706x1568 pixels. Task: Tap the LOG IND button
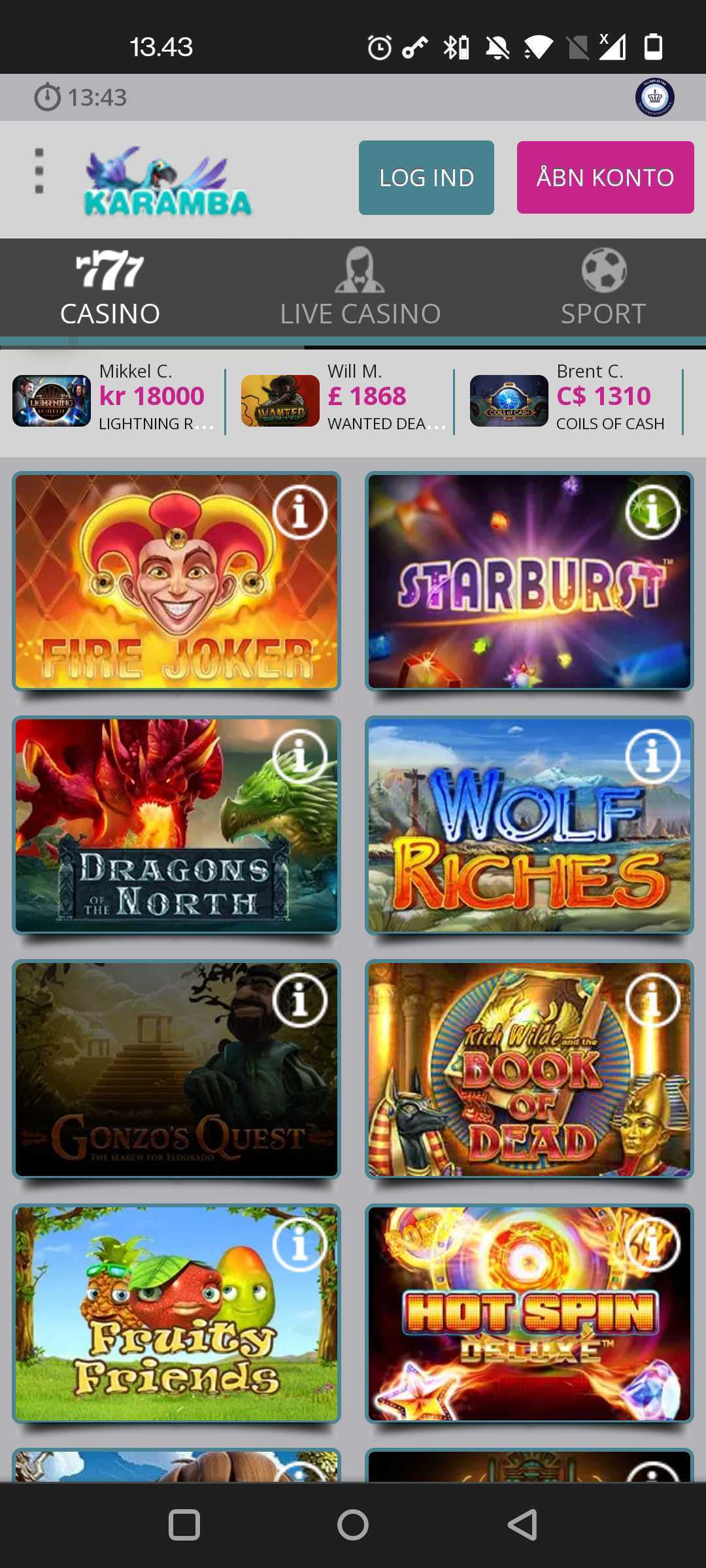(426, 178)
